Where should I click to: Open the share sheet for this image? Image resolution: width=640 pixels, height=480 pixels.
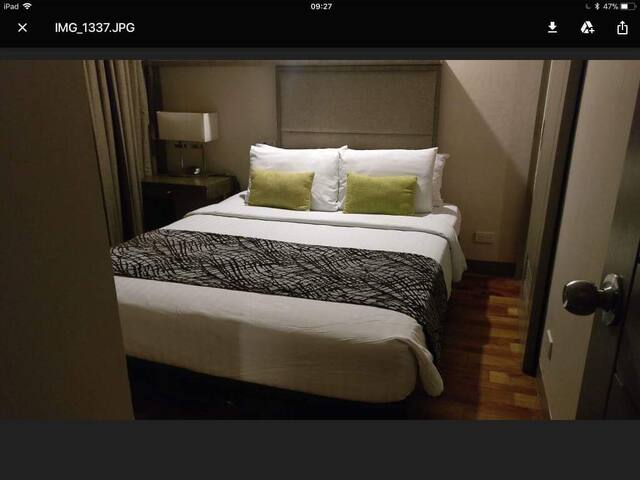(622, 28)
